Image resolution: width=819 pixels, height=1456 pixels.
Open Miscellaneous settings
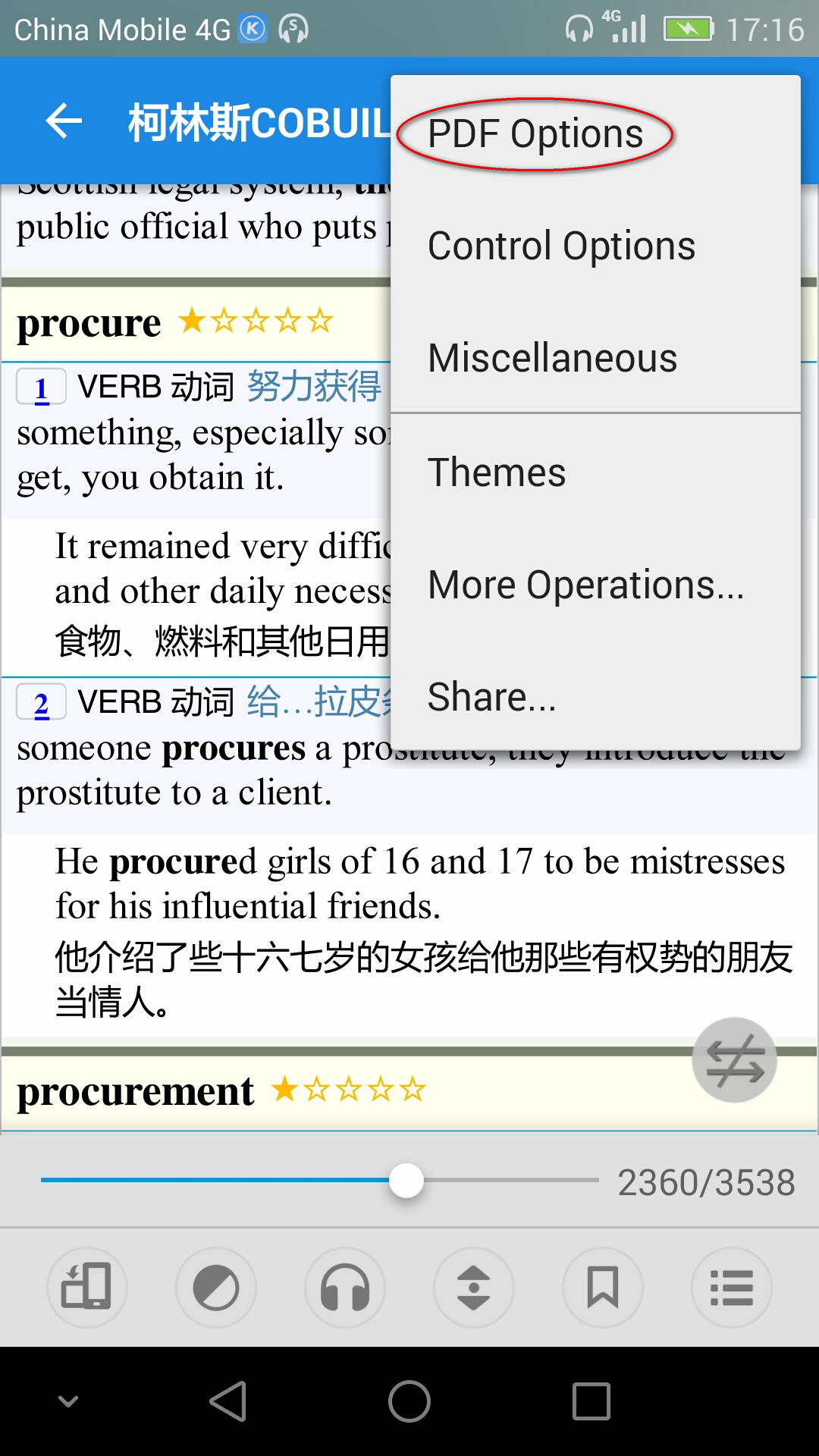pyautogui.click(x=552, y=358)
